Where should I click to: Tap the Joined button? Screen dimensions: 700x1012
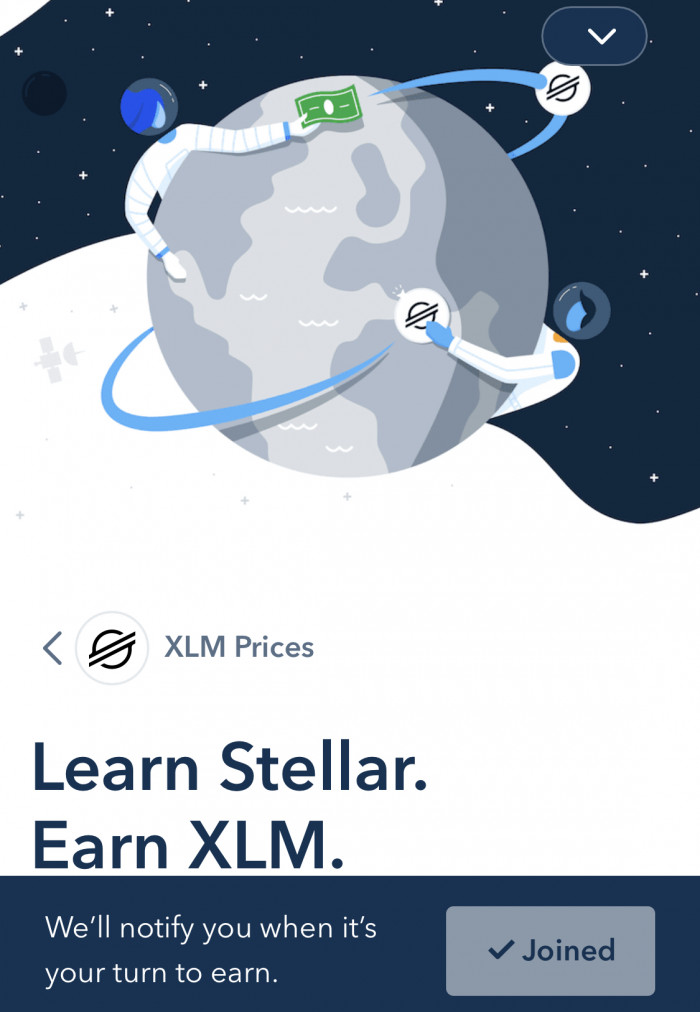point(550,950)
